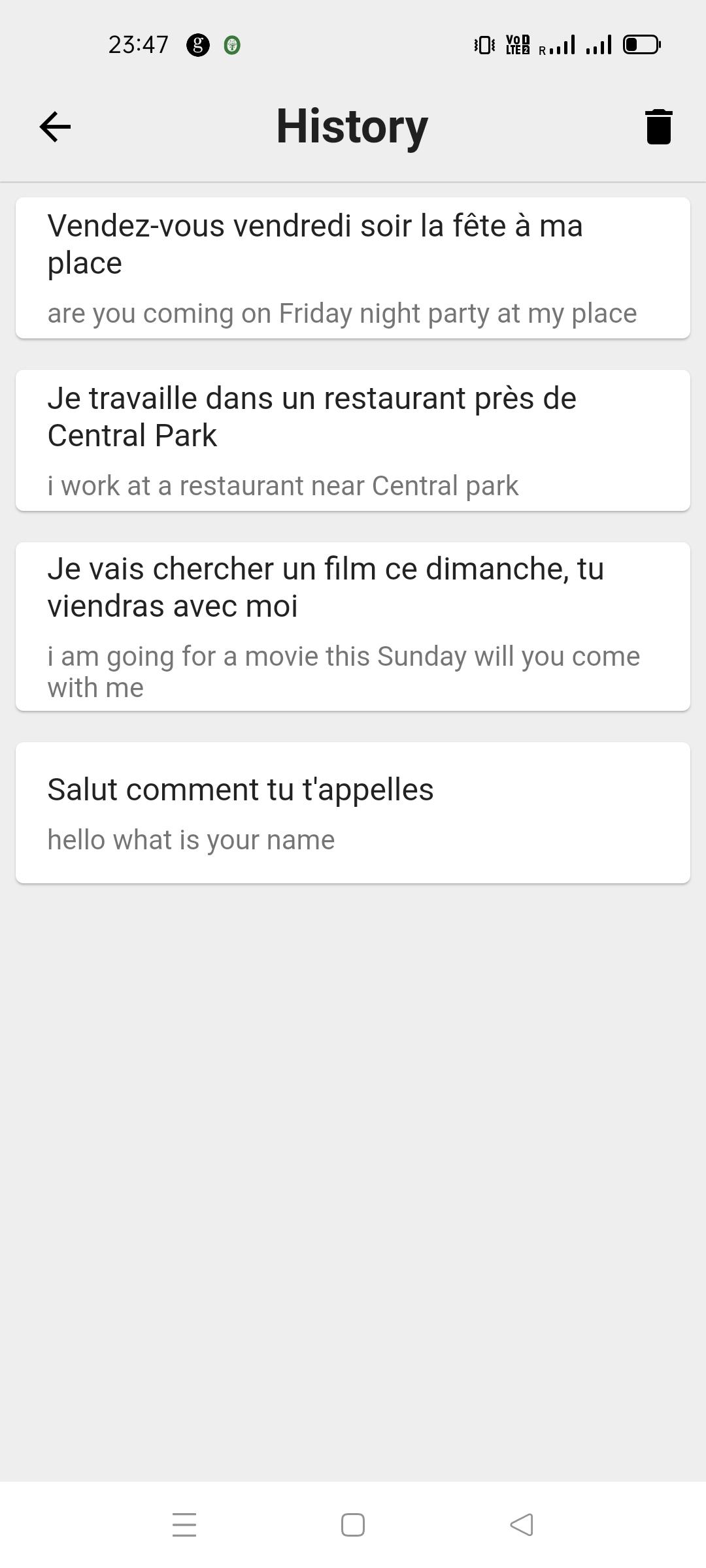
Task: Tap the system home button
Action: (353, 1525)
